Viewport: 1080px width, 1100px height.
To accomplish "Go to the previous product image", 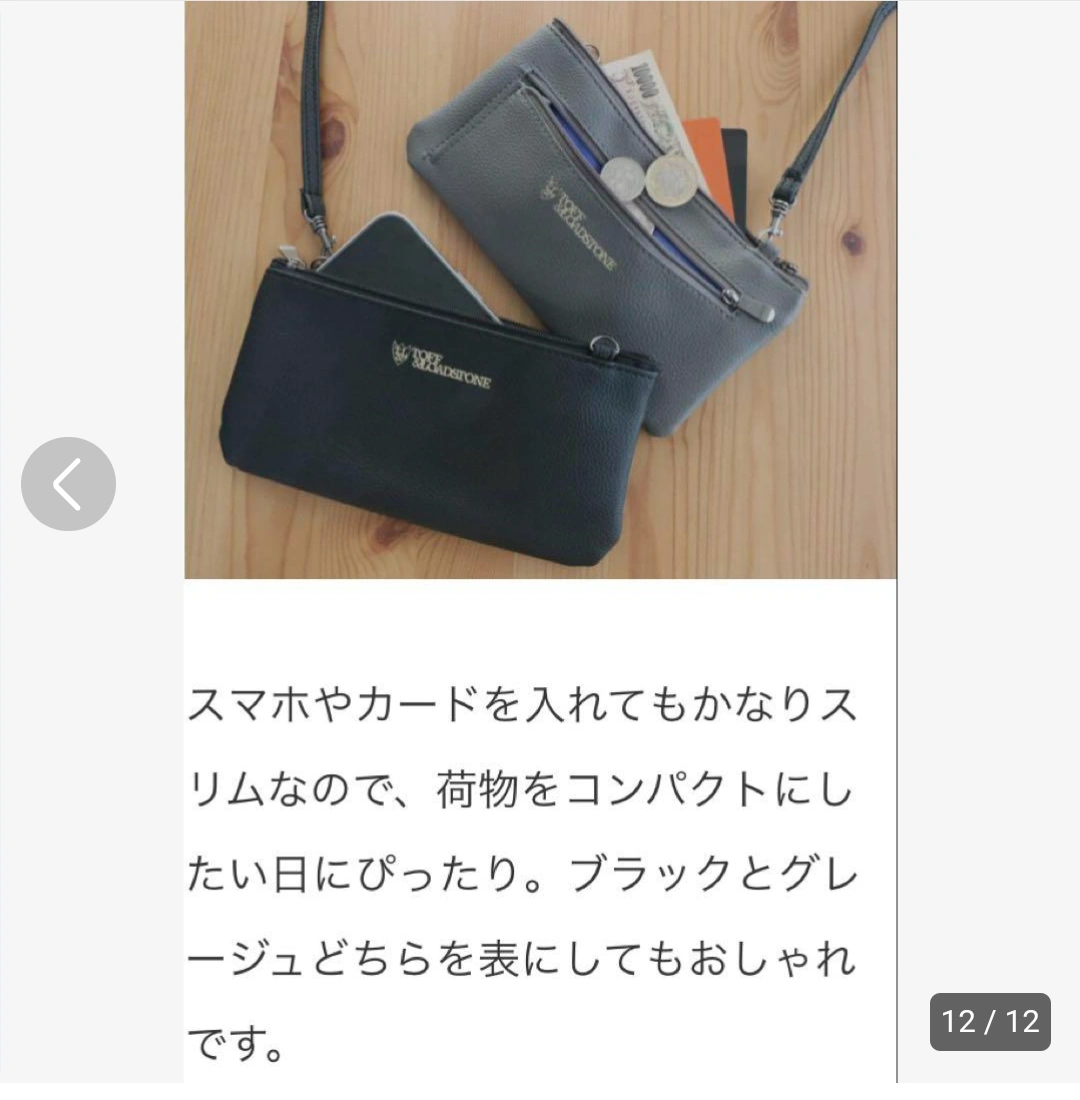I will point(68,484).
